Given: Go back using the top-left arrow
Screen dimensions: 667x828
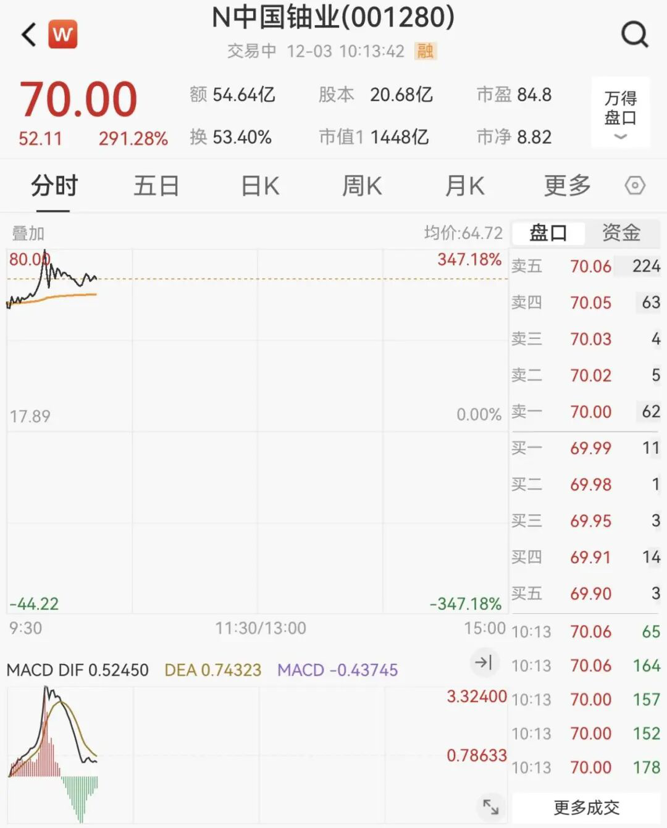Looking at the screenshot, I should pos(28,35).
